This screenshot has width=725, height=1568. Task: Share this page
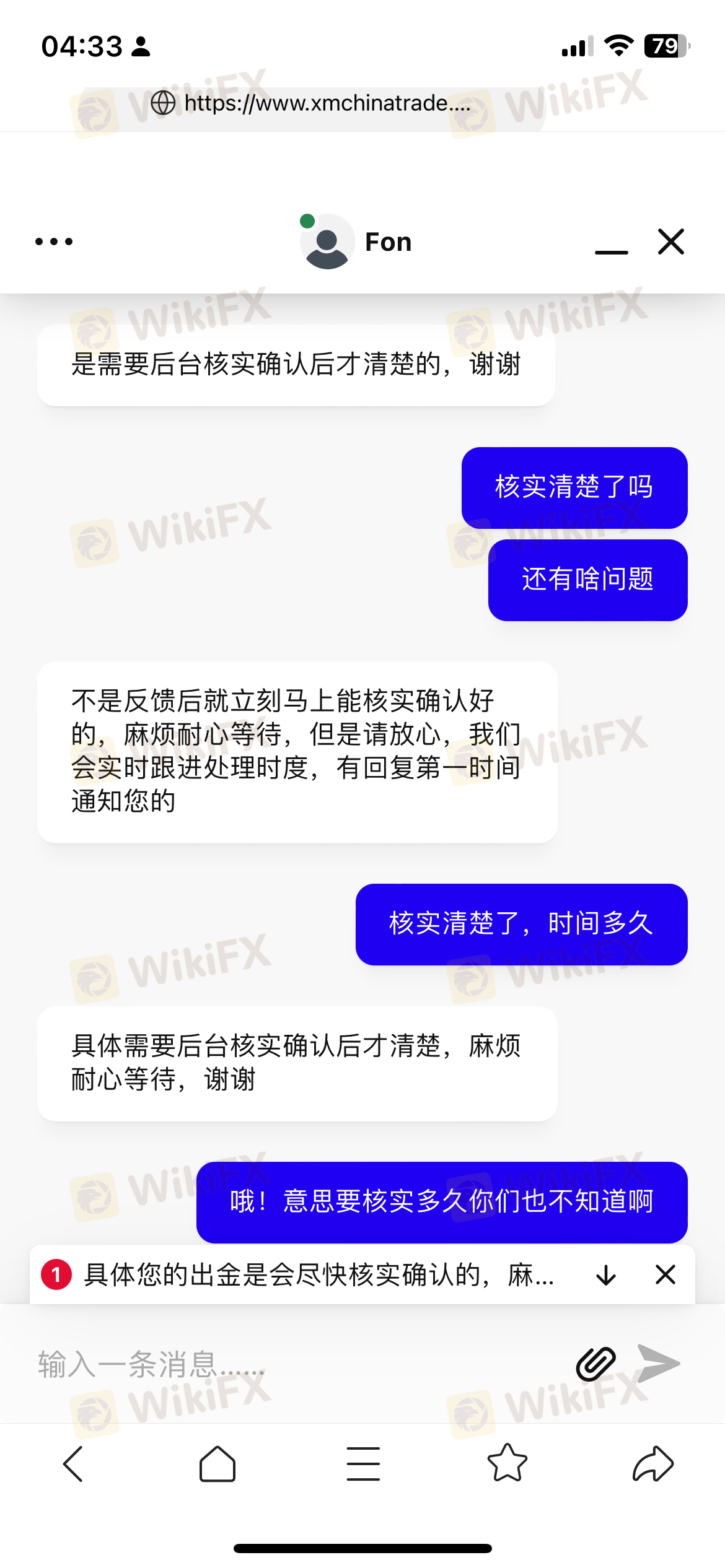point(652,1464)
